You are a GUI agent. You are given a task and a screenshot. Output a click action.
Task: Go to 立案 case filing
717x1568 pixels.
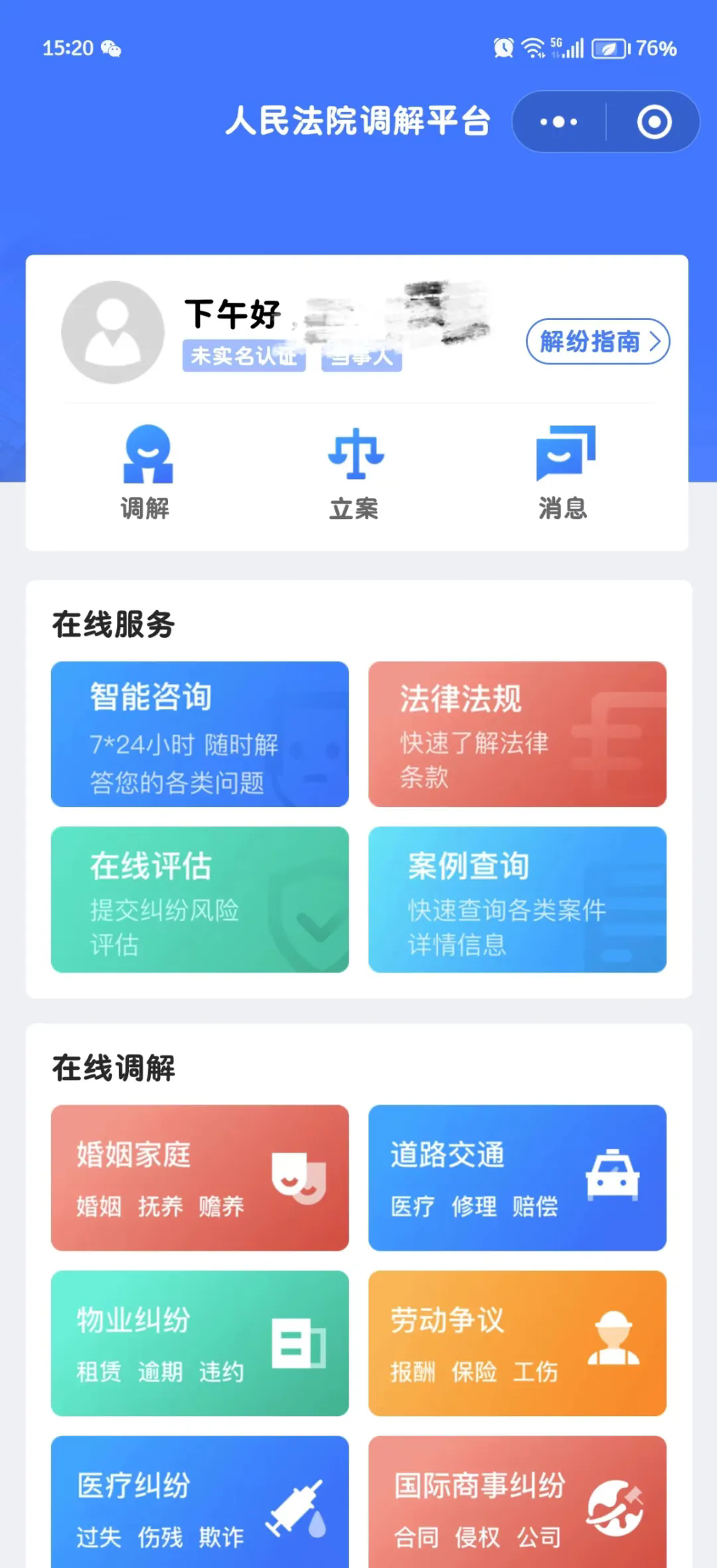point(355,472)
